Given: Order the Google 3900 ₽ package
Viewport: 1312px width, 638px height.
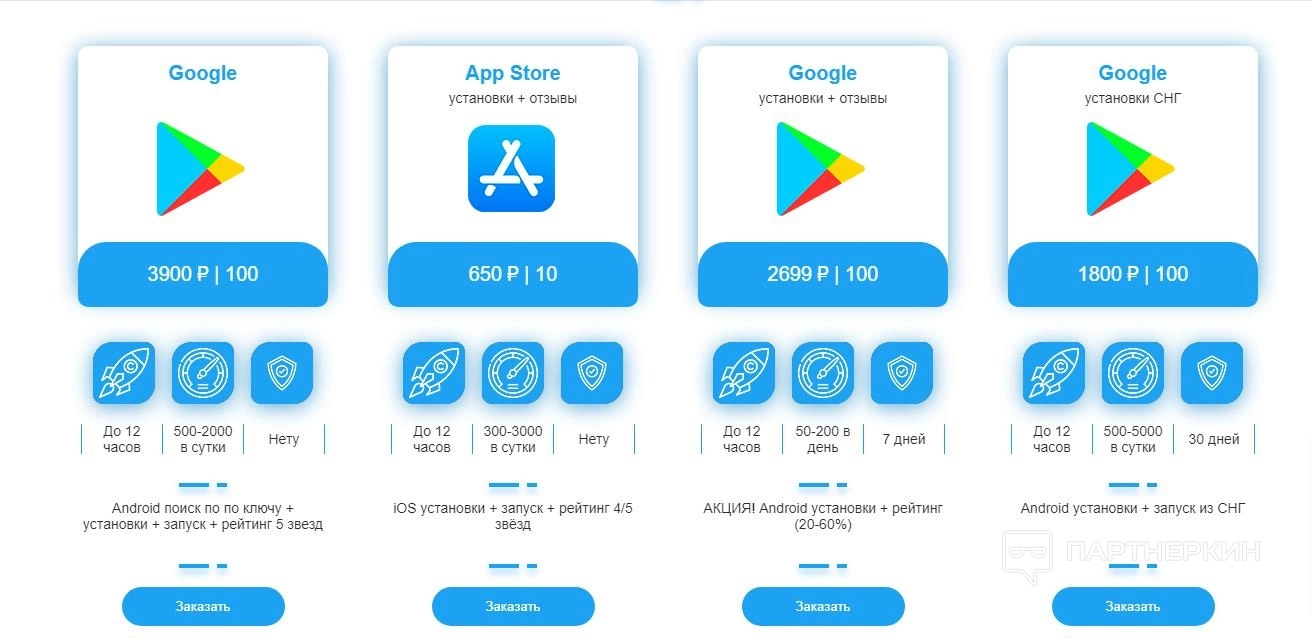Looking at the screenshot, I should (203, 606).
